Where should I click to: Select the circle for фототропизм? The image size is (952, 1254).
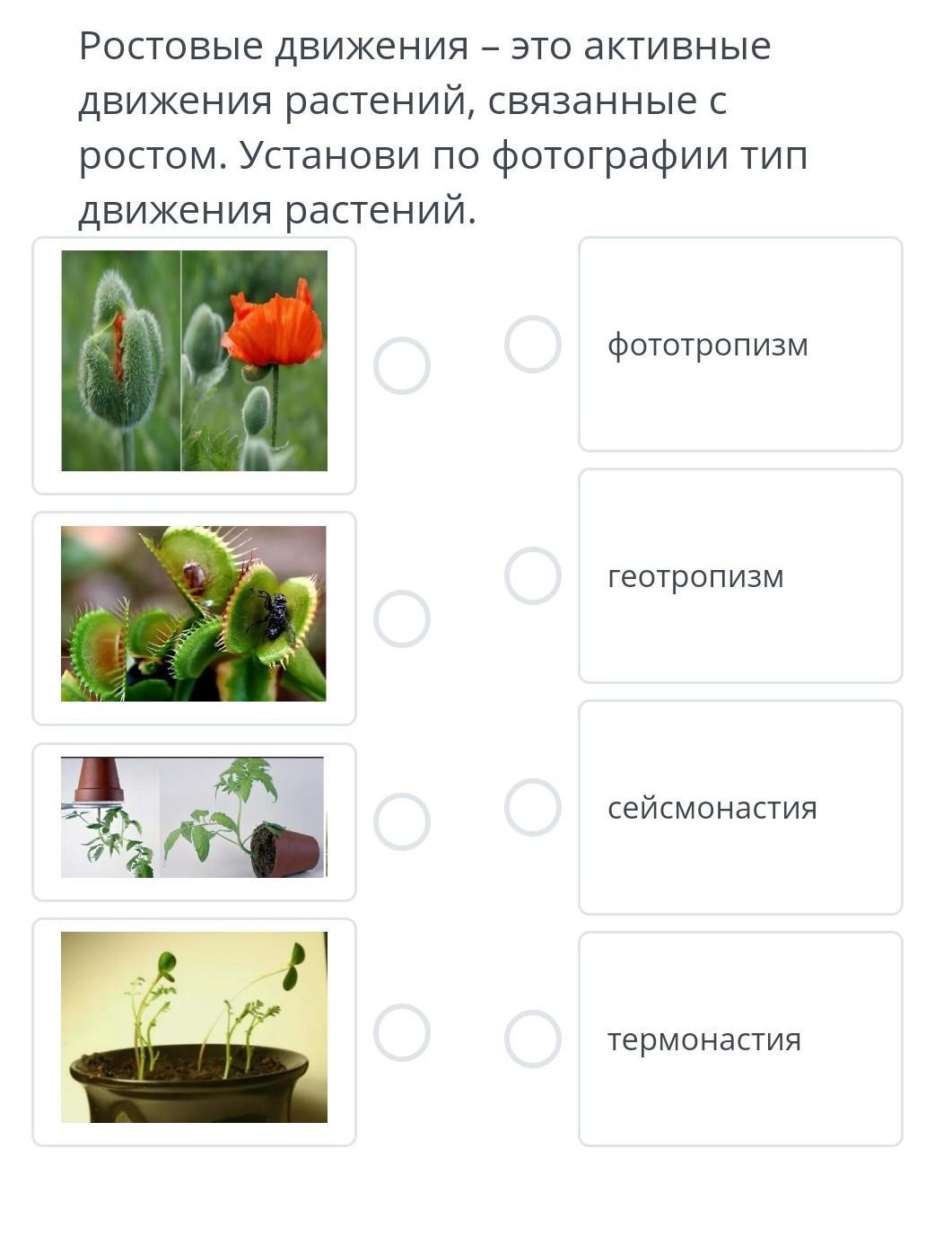tap(532, 344)
